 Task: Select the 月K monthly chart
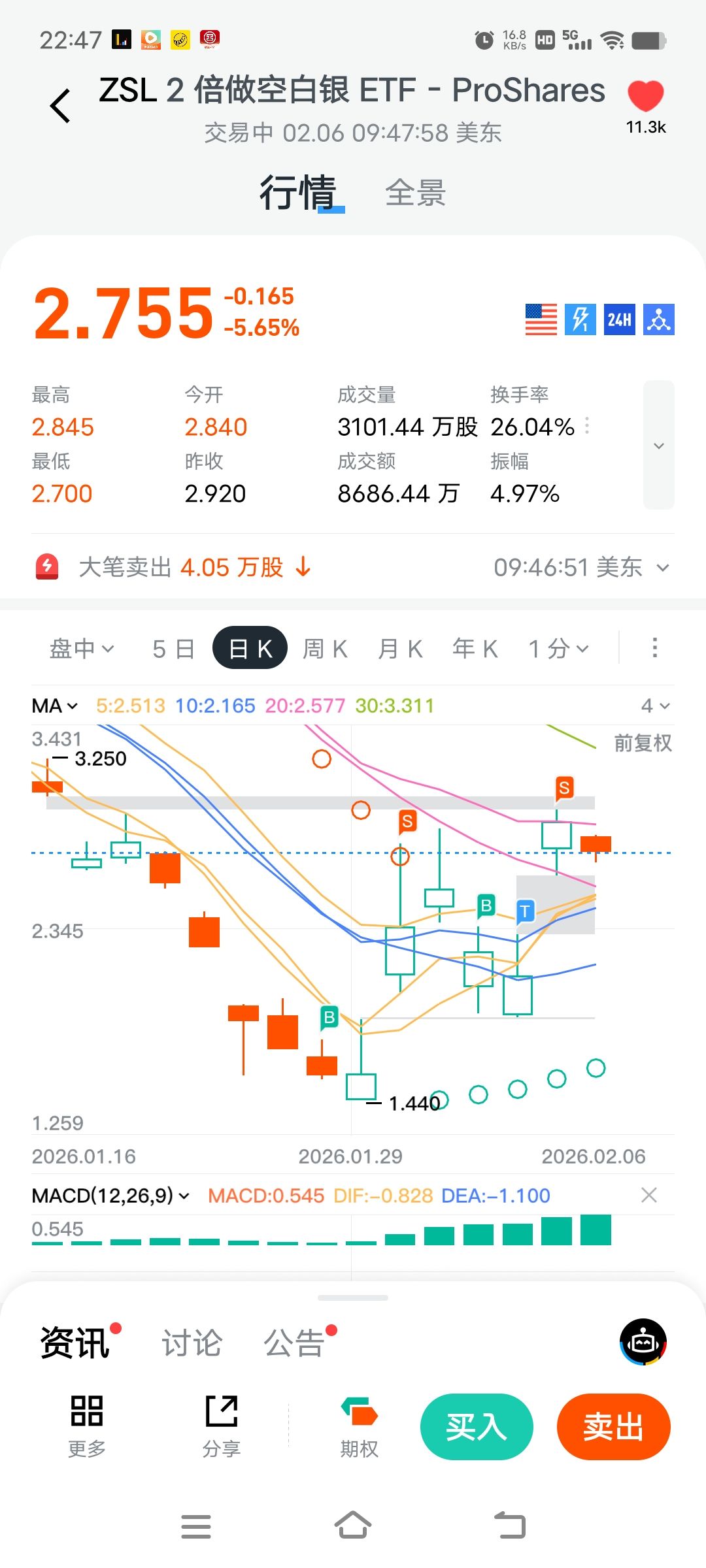(400, 649)
